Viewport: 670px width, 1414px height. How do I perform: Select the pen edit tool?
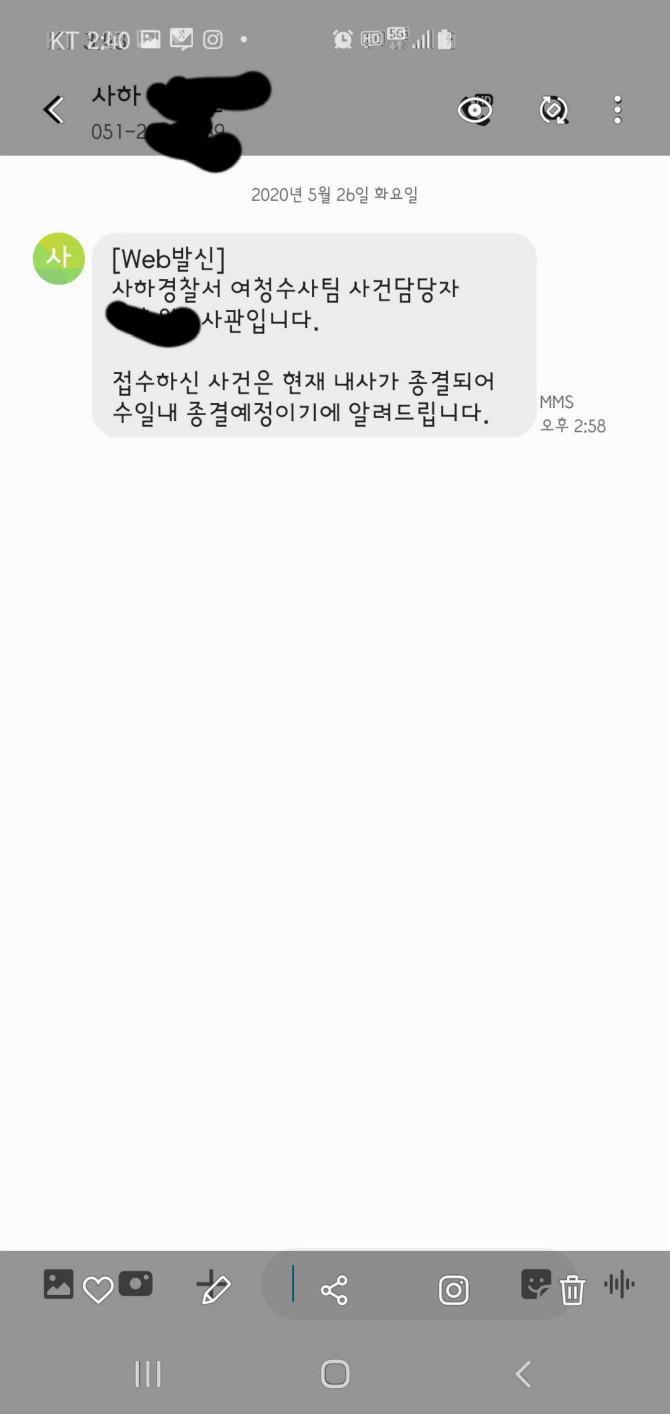pos(213,1288)
